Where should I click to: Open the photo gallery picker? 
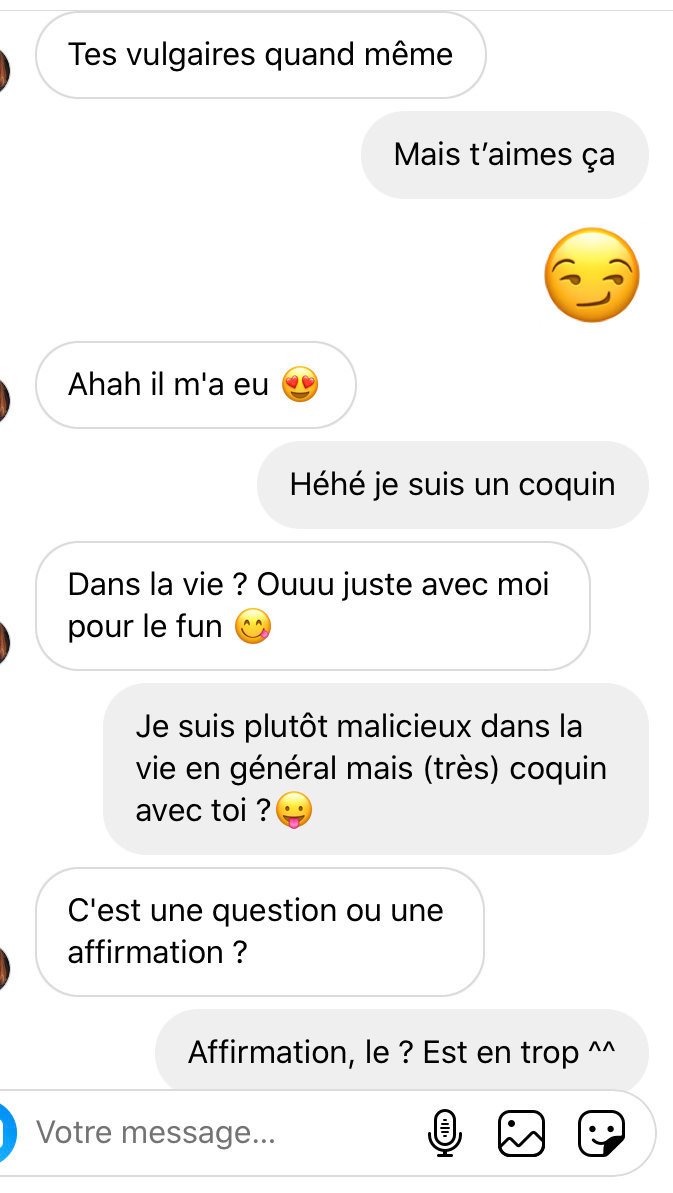(521, 1133)
